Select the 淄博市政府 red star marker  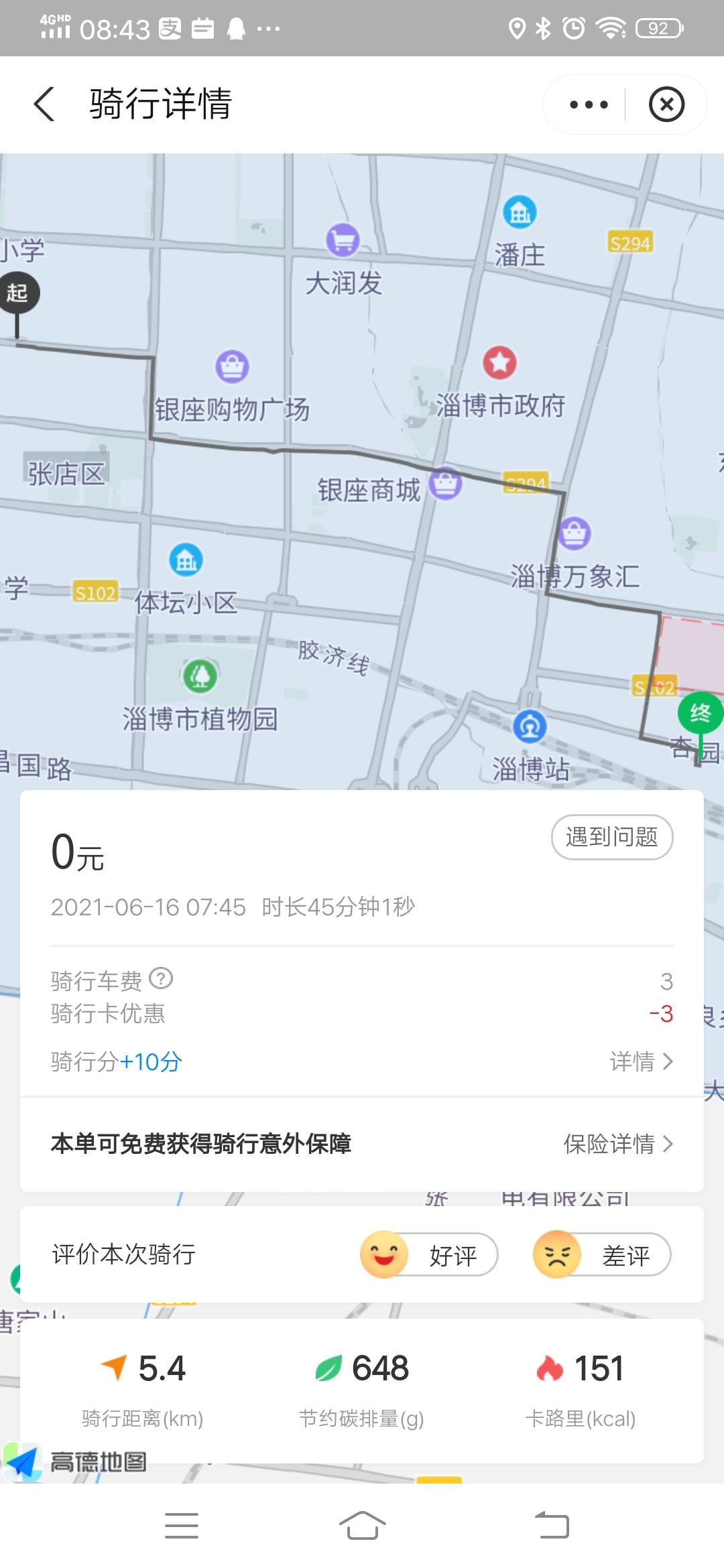pos(499,363)
